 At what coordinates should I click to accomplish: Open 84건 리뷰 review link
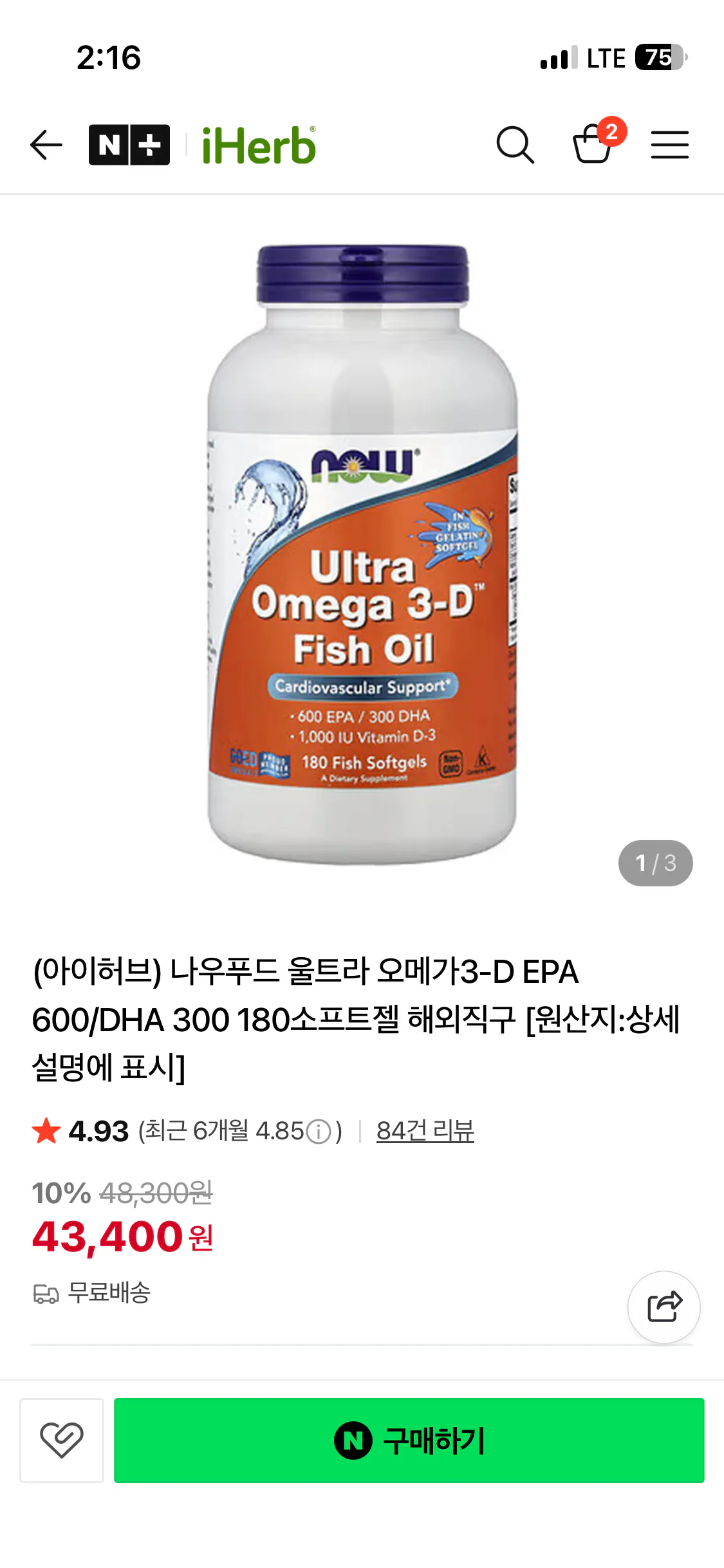424,1131
